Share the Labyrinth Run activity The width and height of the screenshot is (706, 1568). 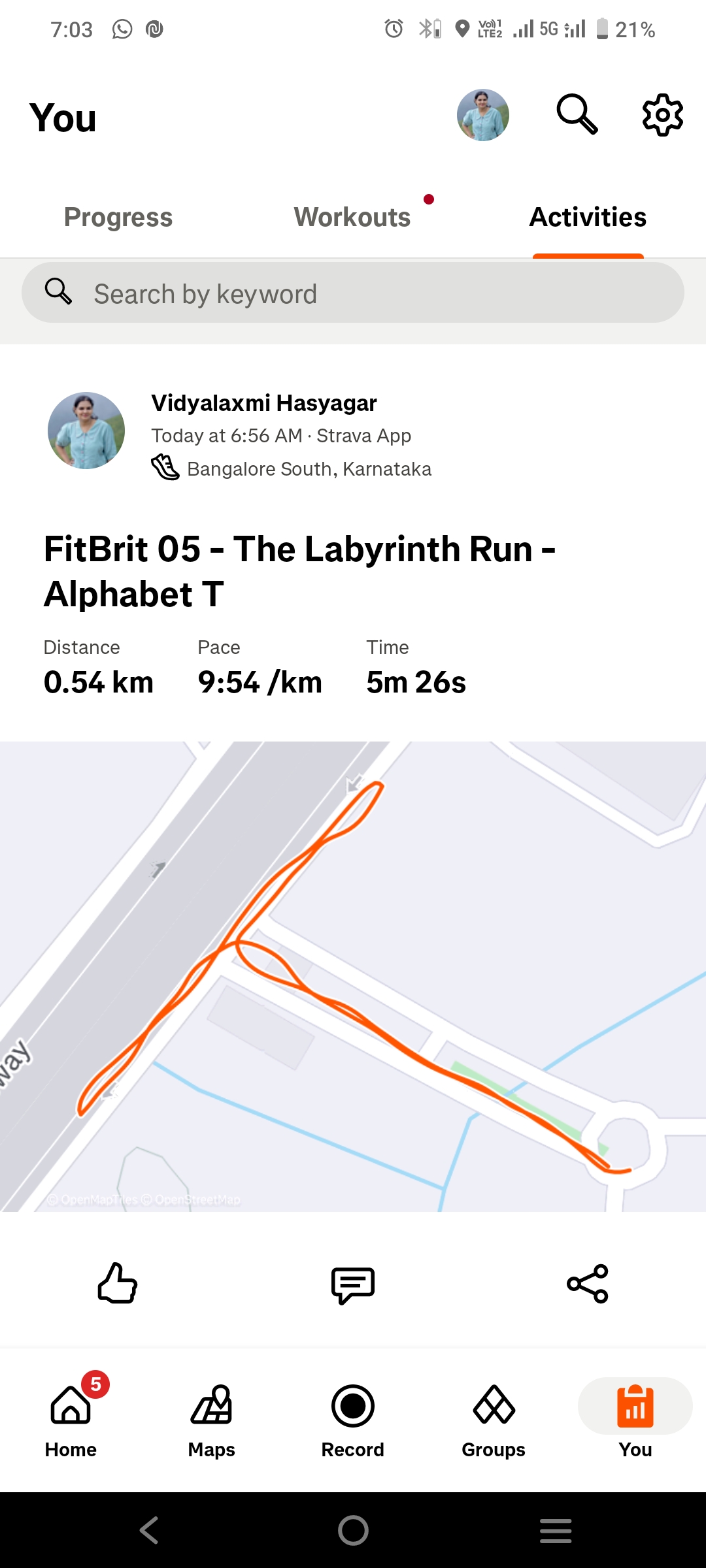click(588, 1284)
